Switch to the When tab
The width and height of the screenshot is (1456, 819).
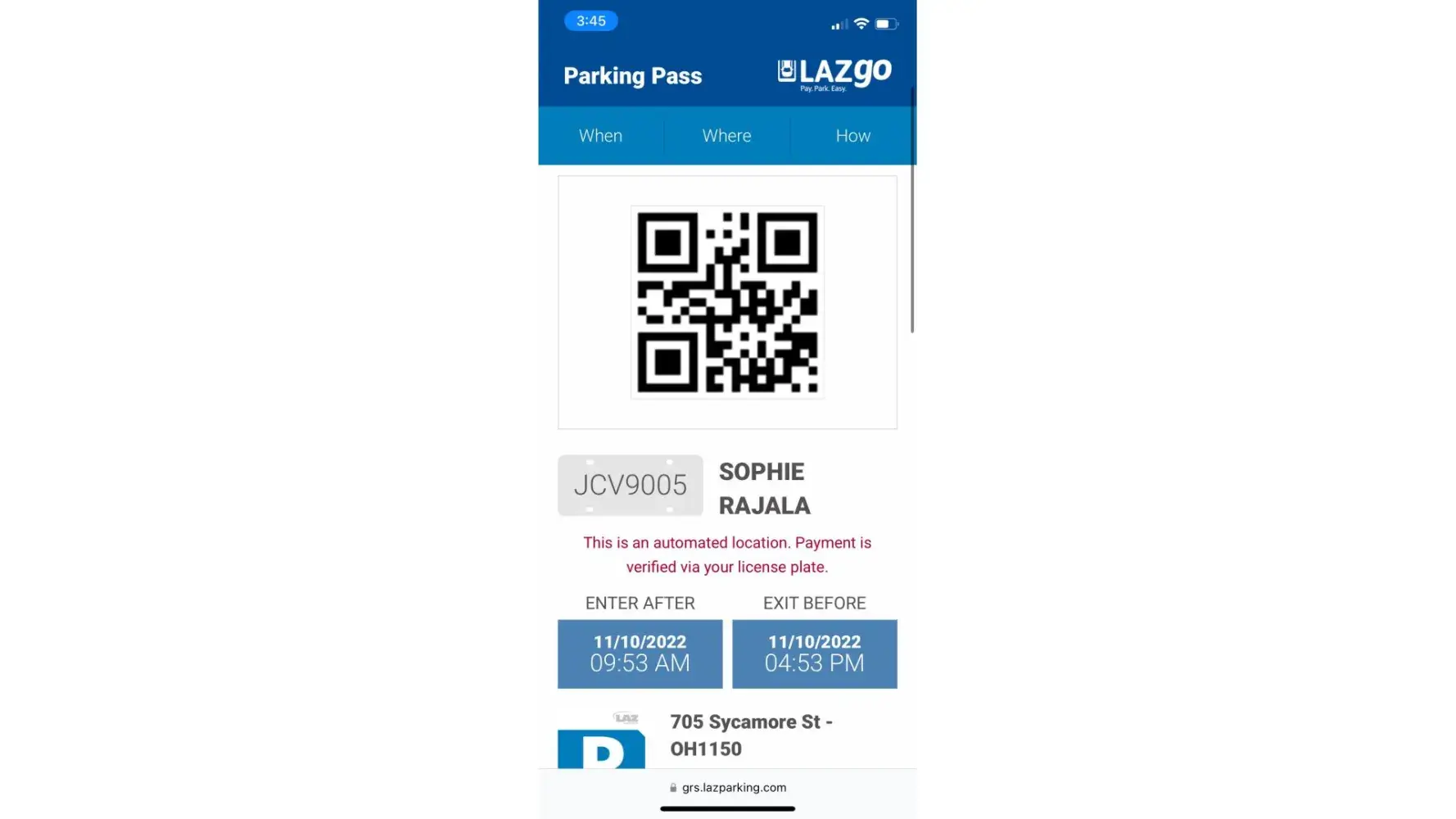(x=600, y=136)
